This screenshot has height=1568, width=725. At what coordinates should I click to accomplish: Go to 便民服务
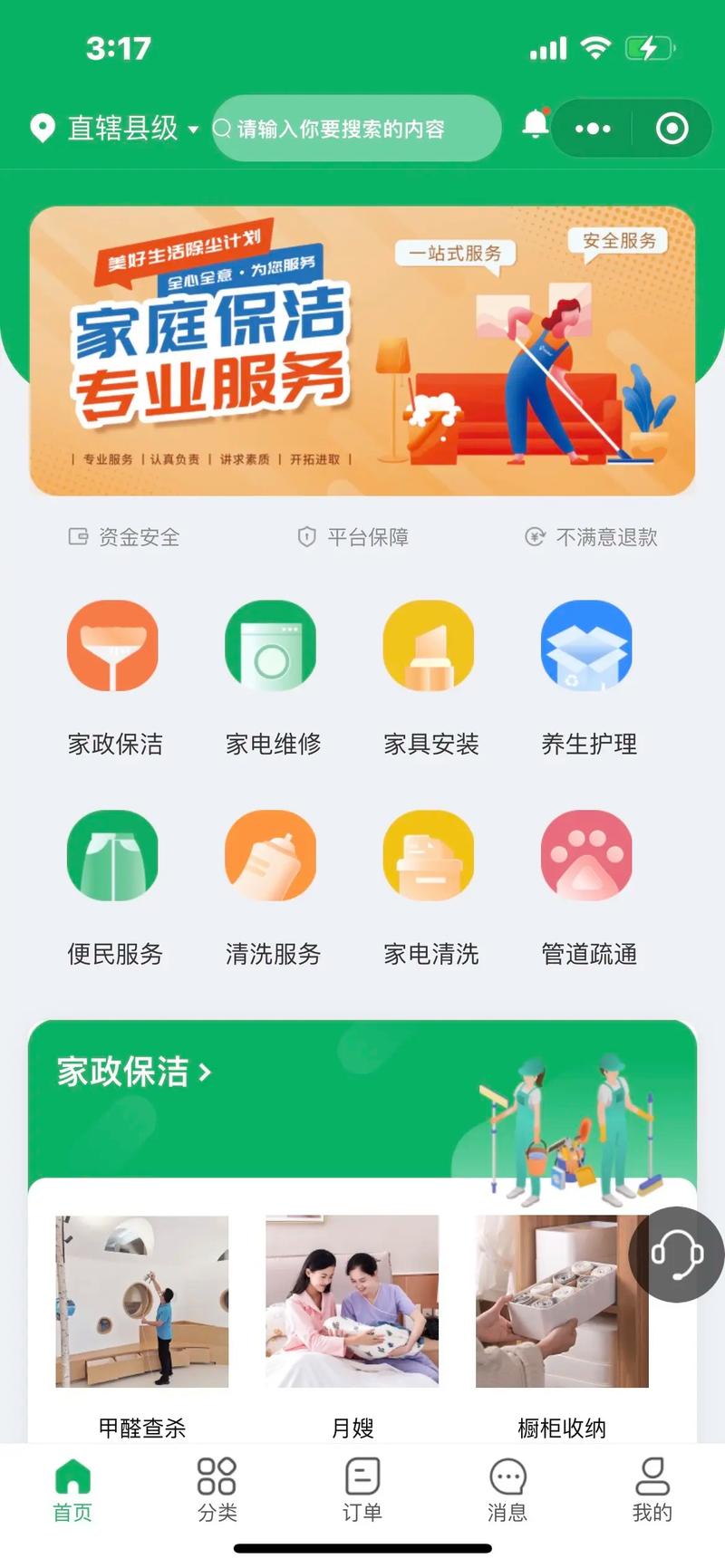[113, 855]
